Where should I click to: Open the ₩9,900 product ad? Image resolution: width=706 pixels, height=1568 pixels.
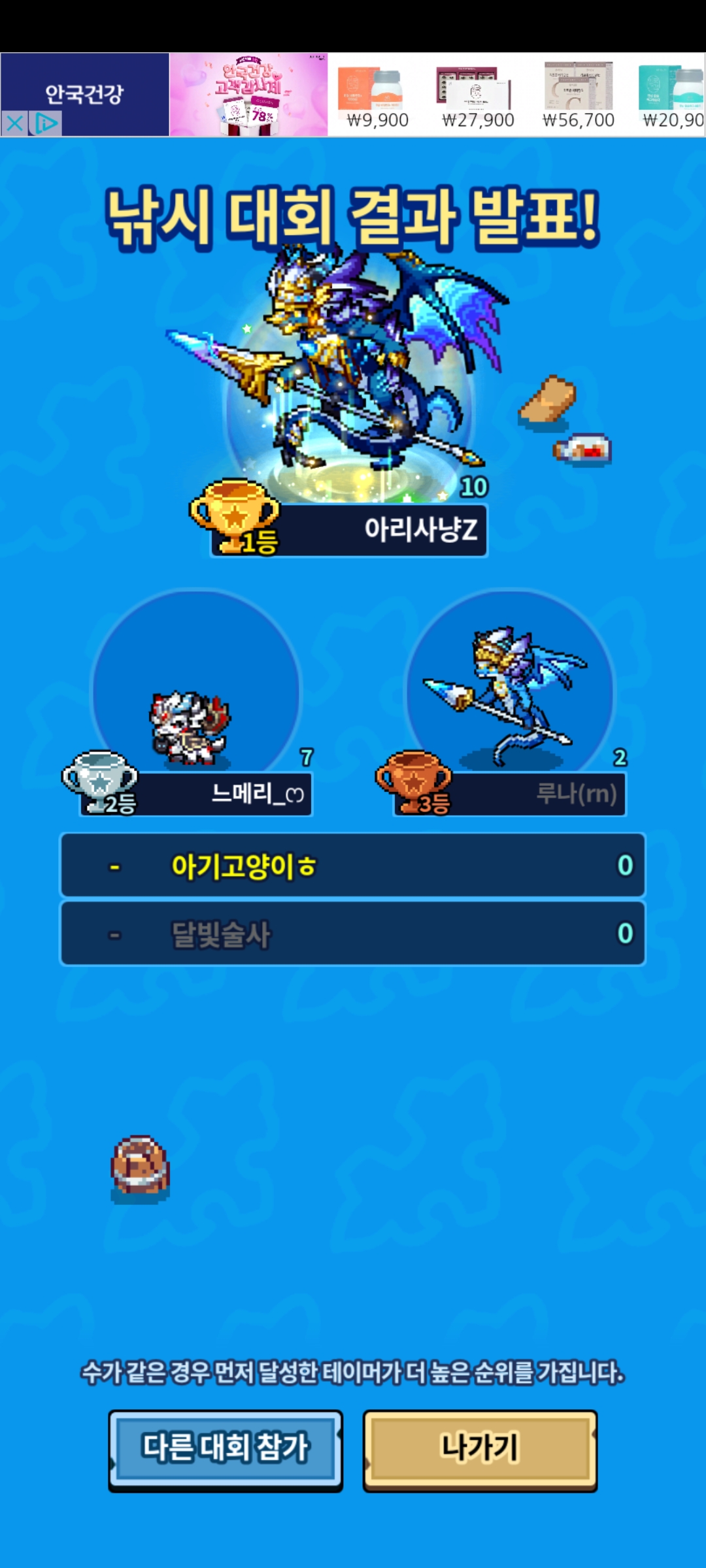click(x=377, y=95)
